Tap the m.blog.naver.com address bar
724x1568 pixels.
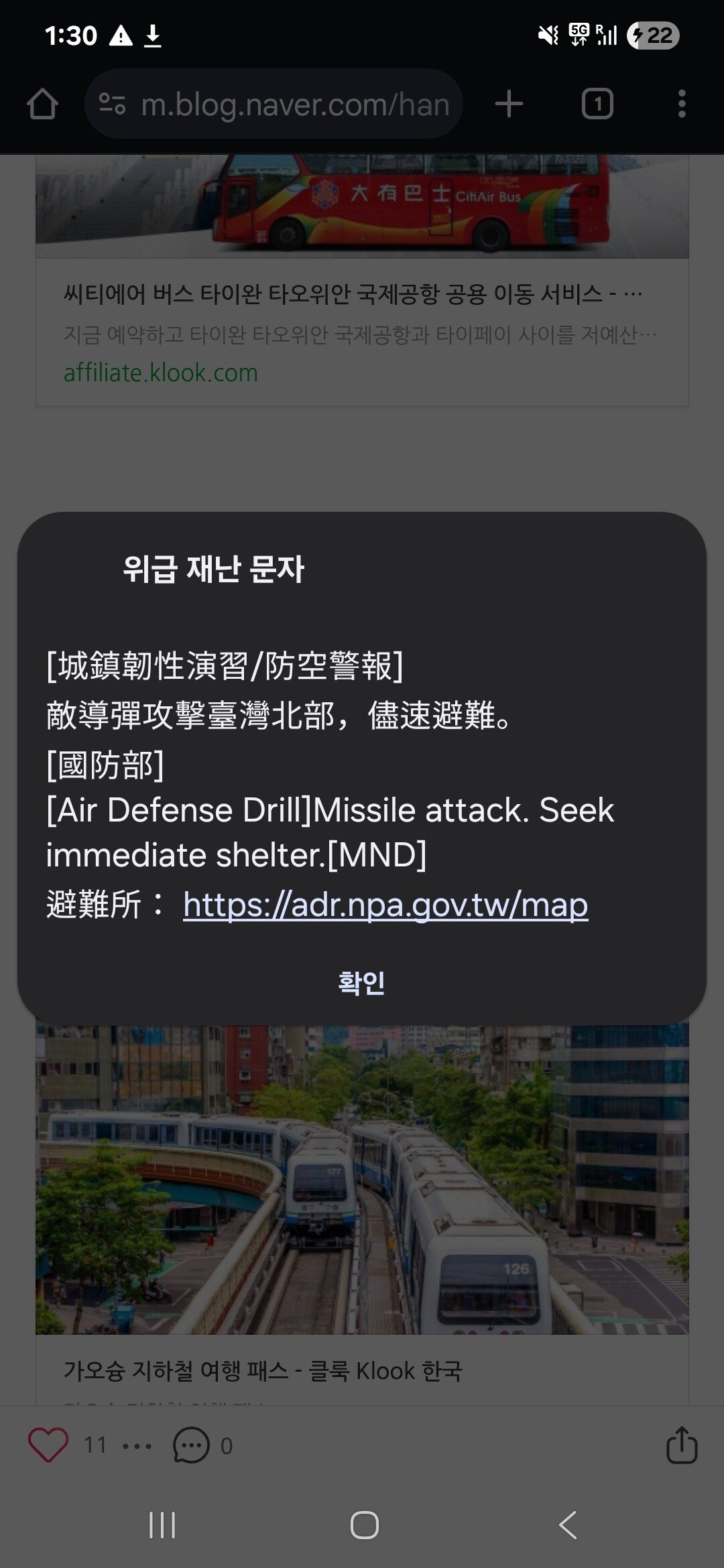click(x=274, y=104)
